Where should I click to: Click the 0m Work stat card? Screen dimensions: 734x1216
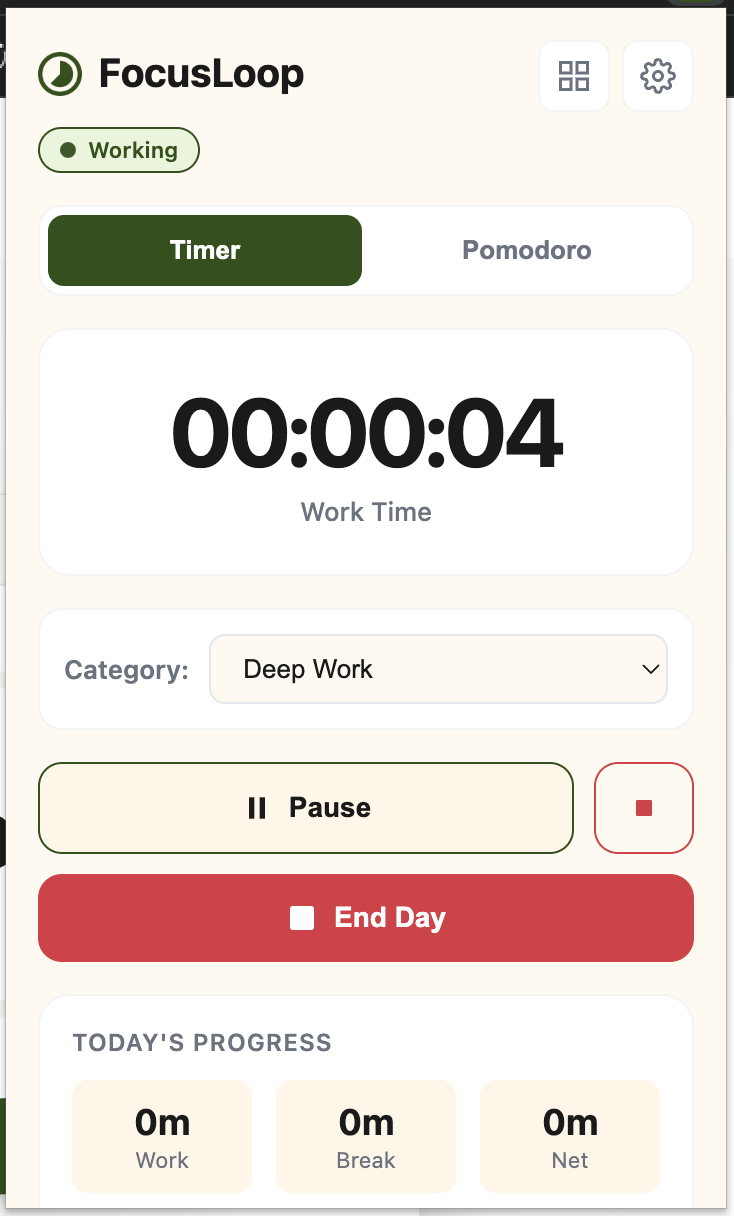[x=161, y=1136]
